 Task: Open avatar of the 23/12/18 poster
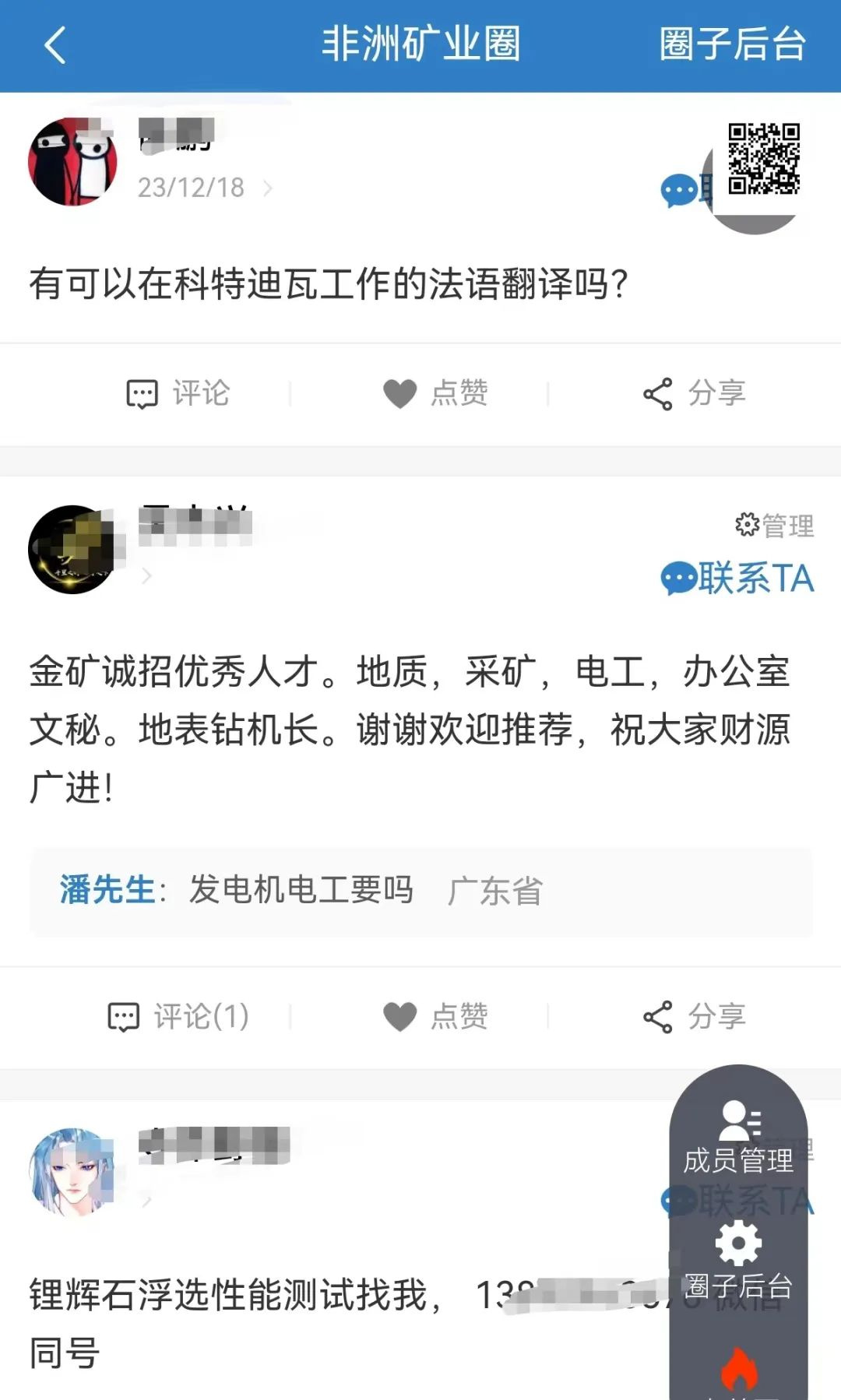[x=72, y=162]
